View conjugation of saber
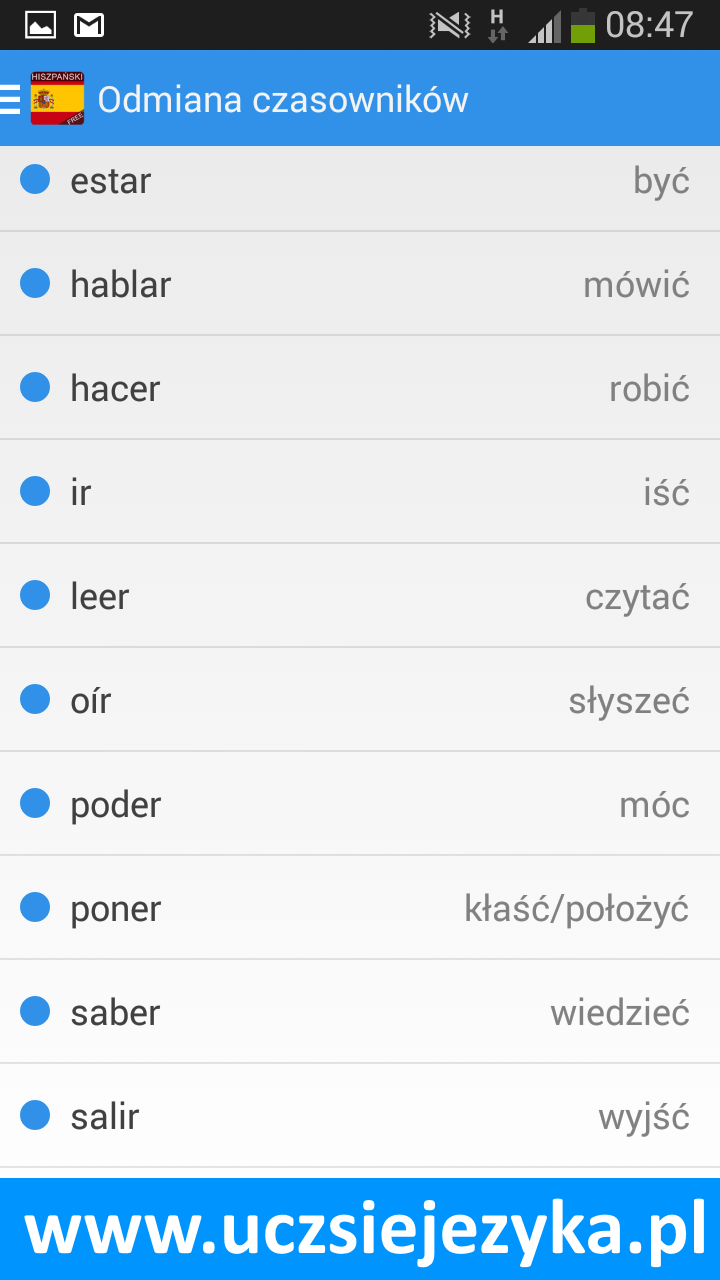Screen dimensions: 720x1280 point(360,1012)
